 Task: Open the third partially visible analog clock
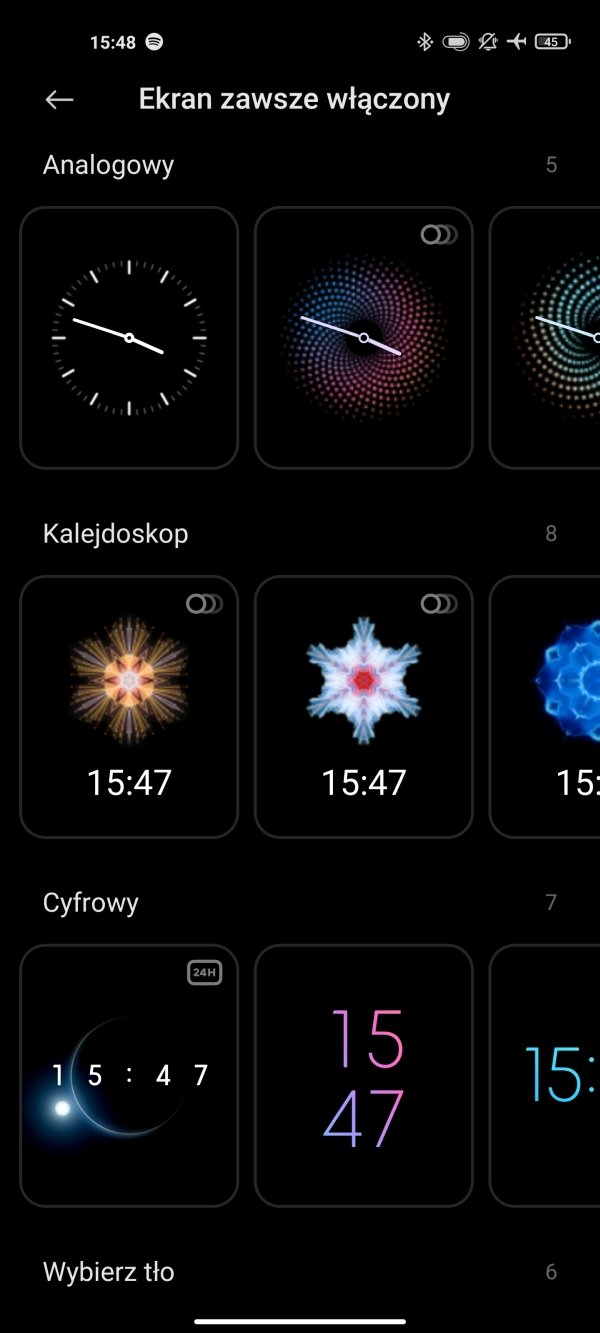click(x=545, y=338)
